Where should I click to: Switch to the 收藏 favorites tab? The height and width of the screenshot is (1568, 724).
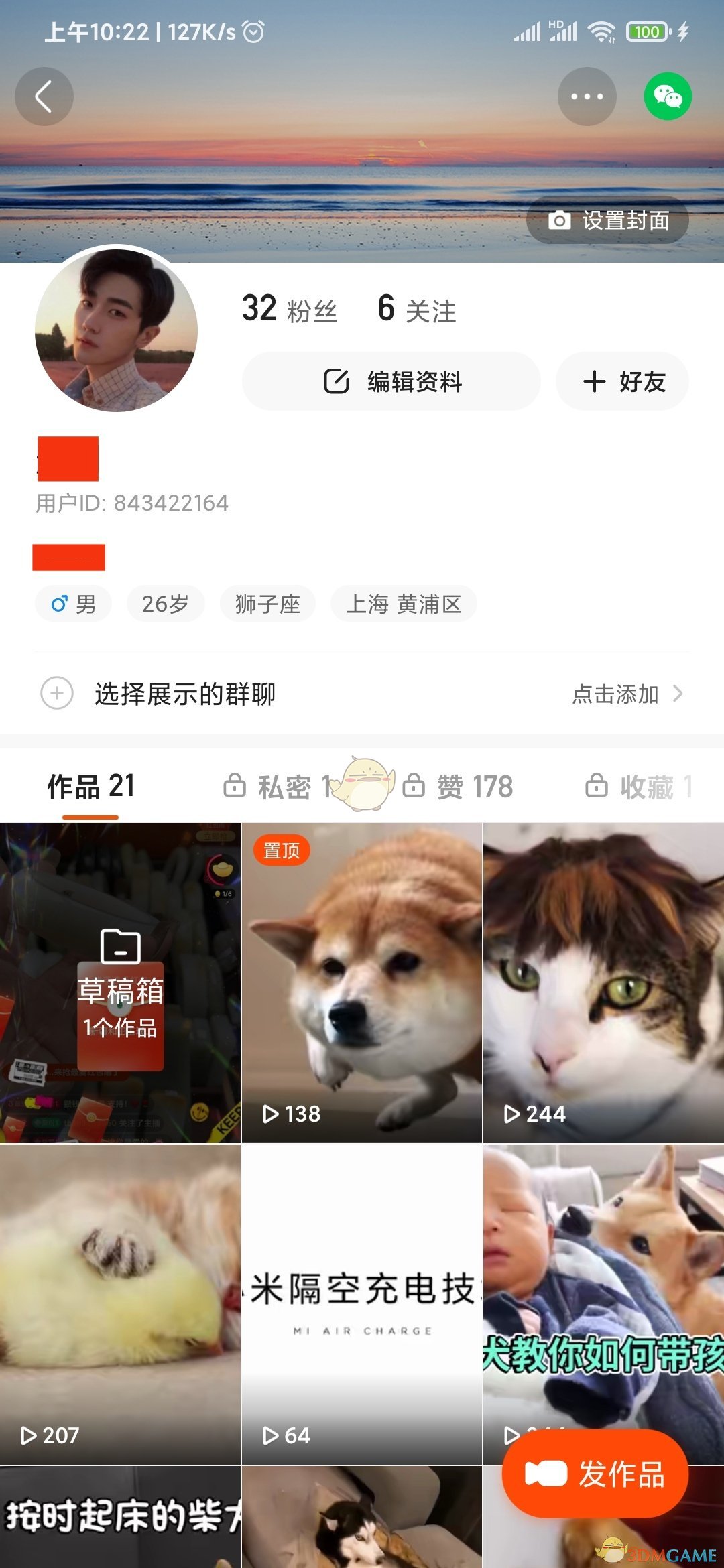click(x=638, y=787)
